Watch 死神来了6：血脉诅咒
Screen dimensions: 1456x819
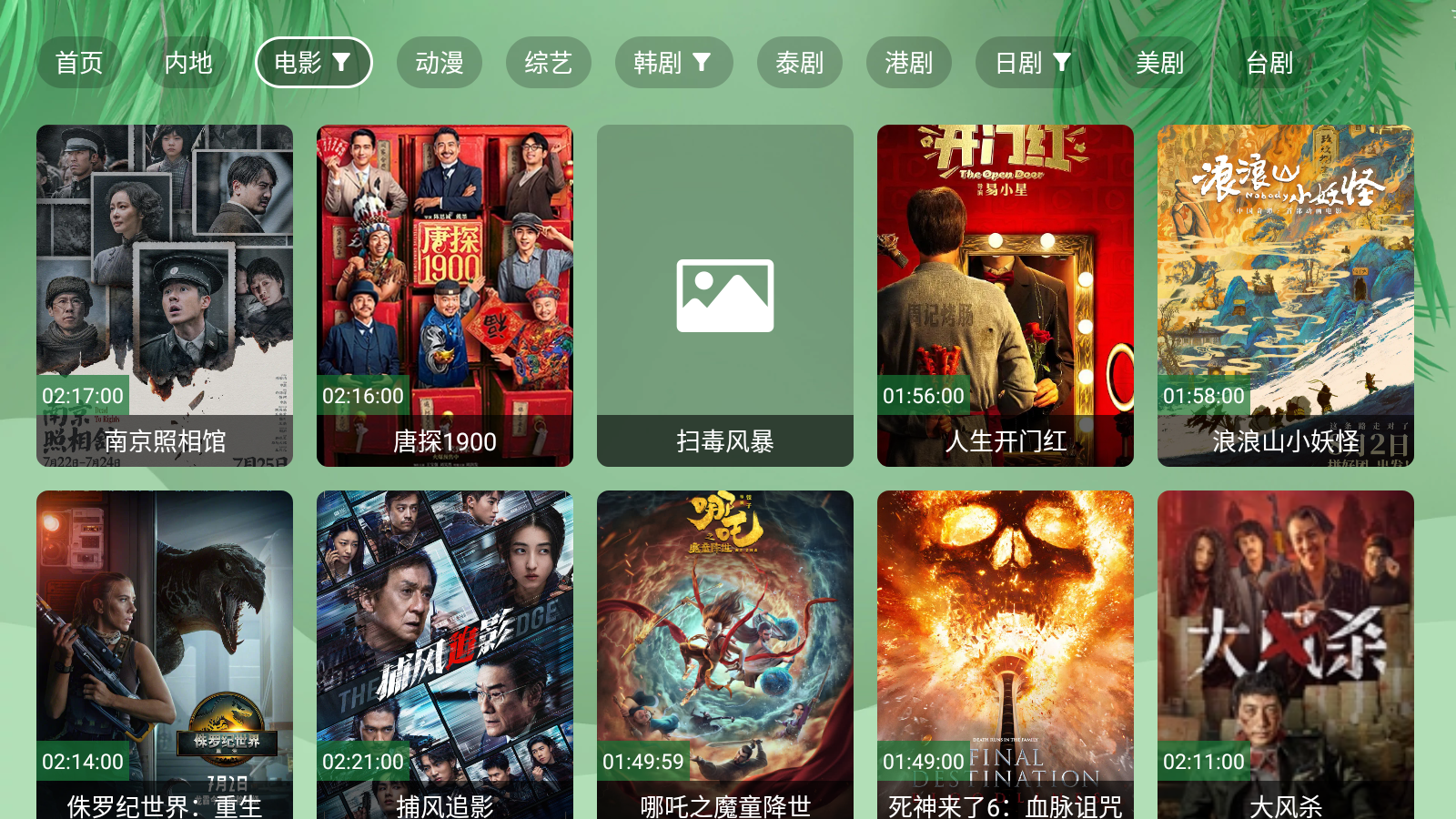[x=1006, y=655]
